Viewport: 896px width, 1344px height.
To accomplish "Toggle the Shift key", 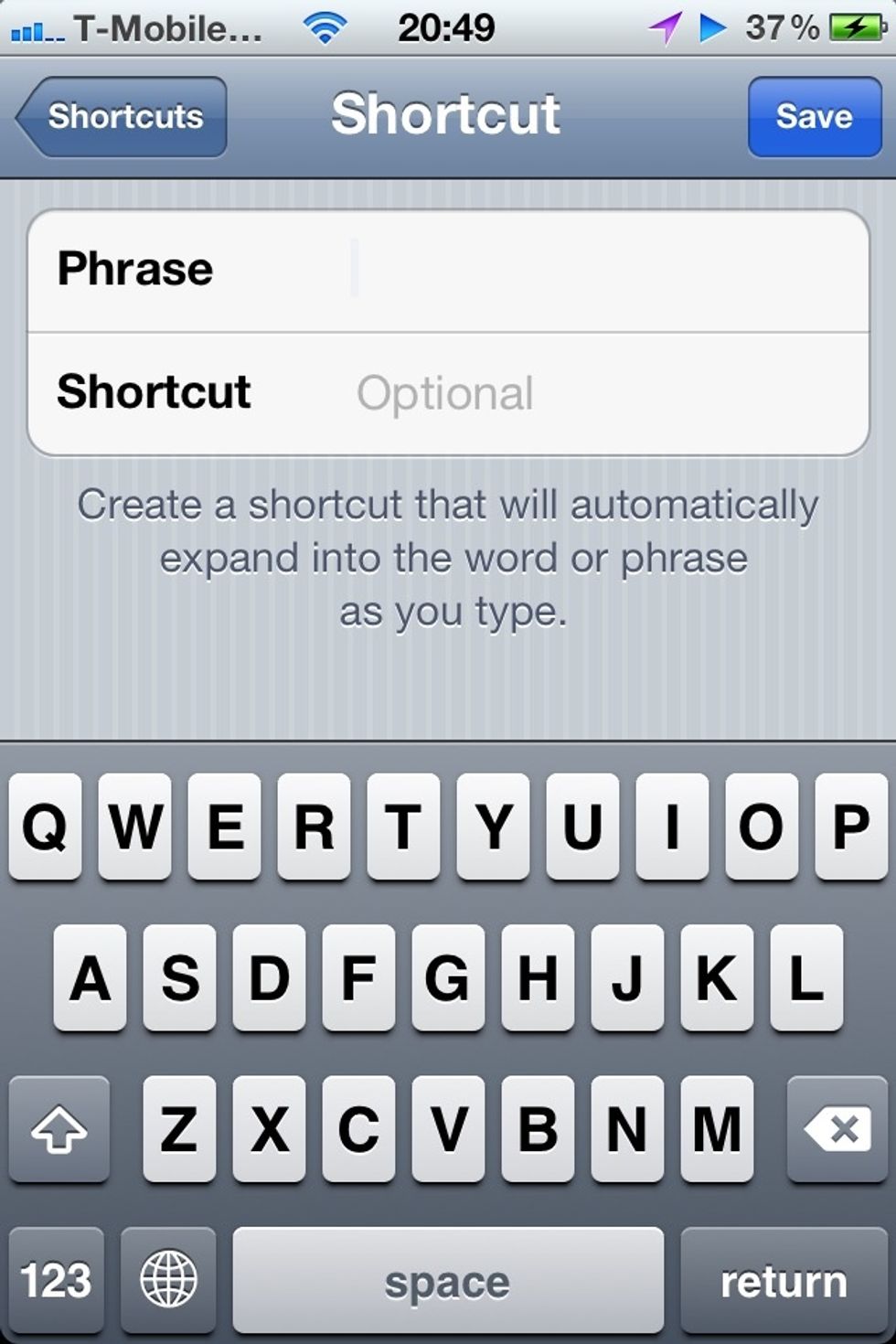I will [59, 1131].
